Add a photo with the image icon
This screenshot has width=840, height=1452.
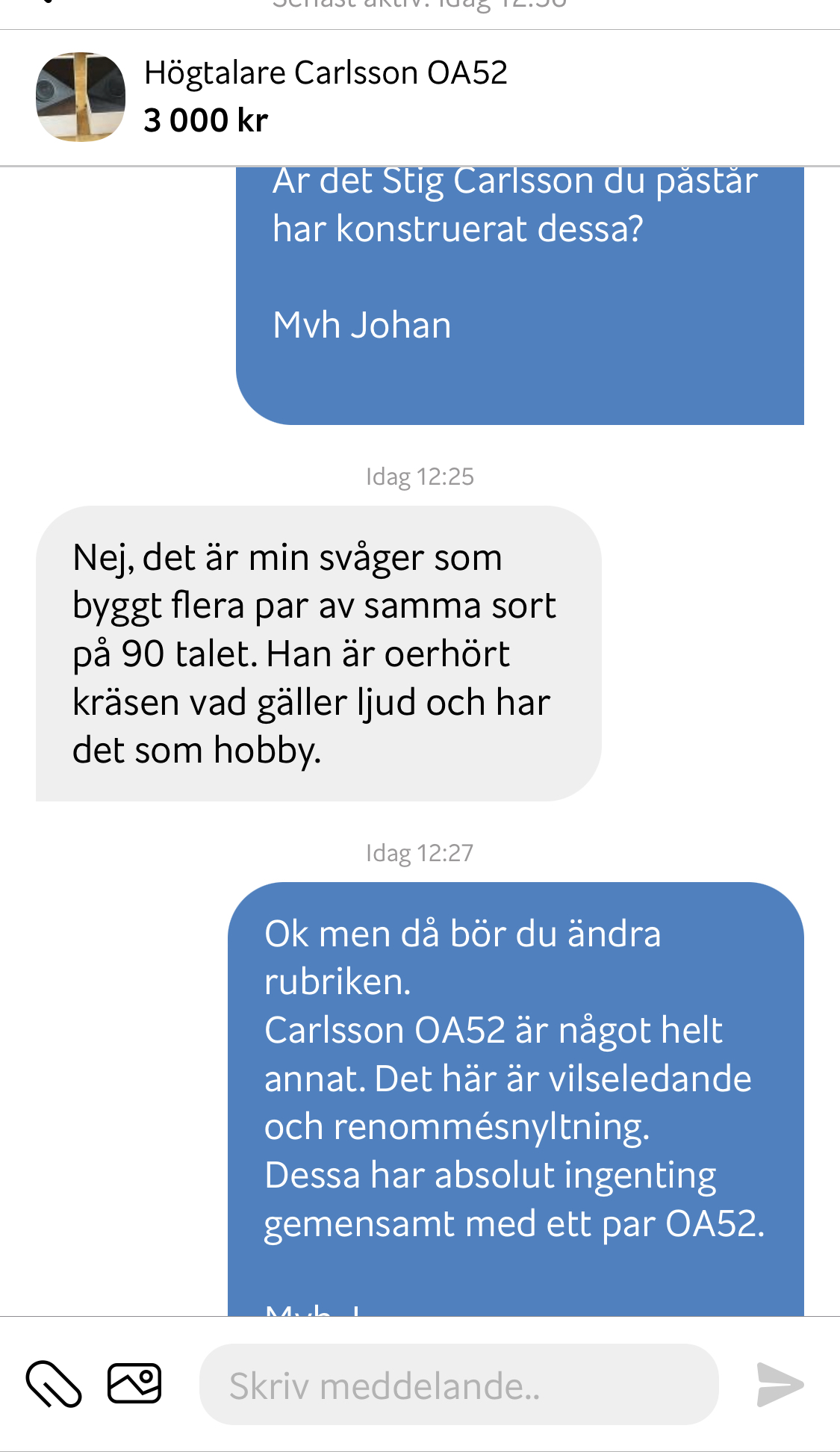tap(134, 1383)
